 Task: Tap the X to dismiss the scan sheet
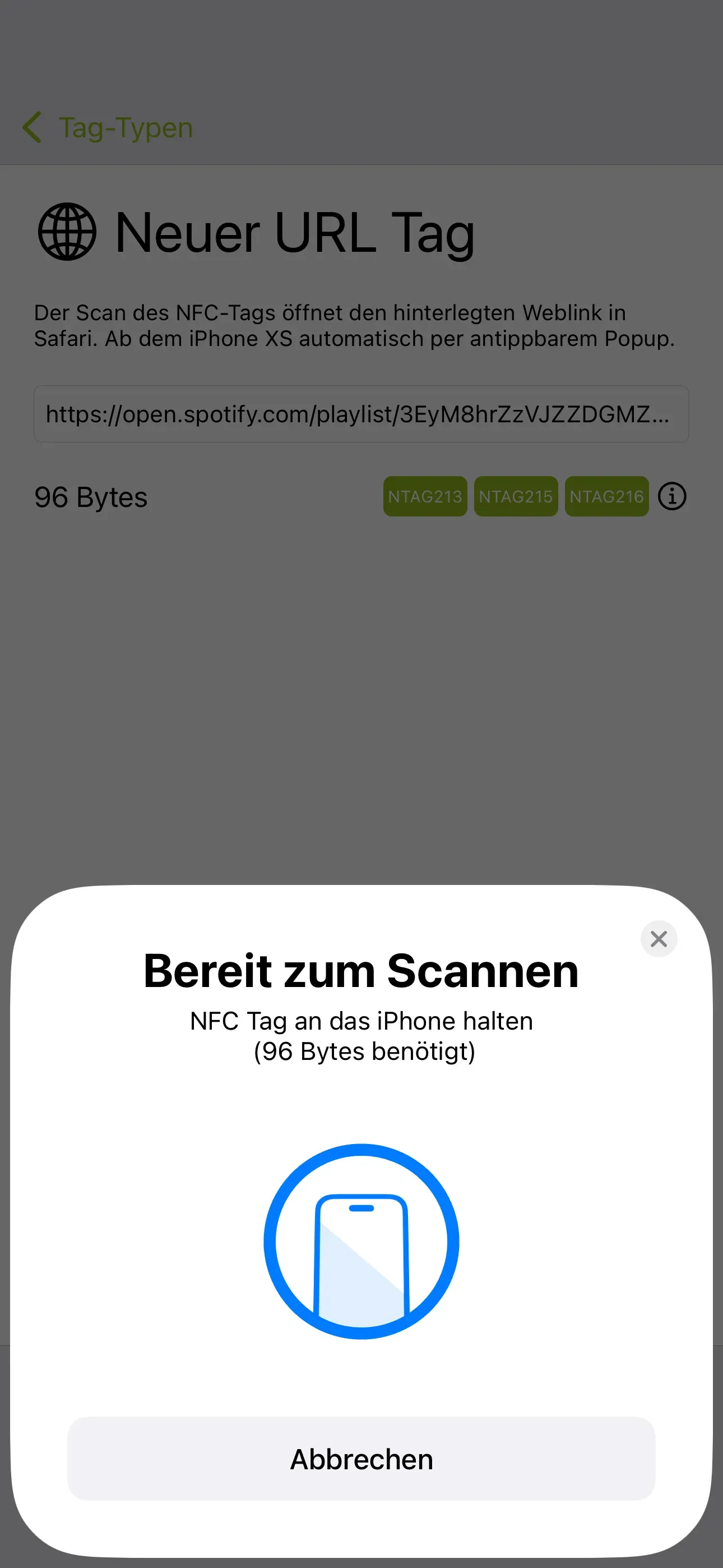[x=659, y=939]
